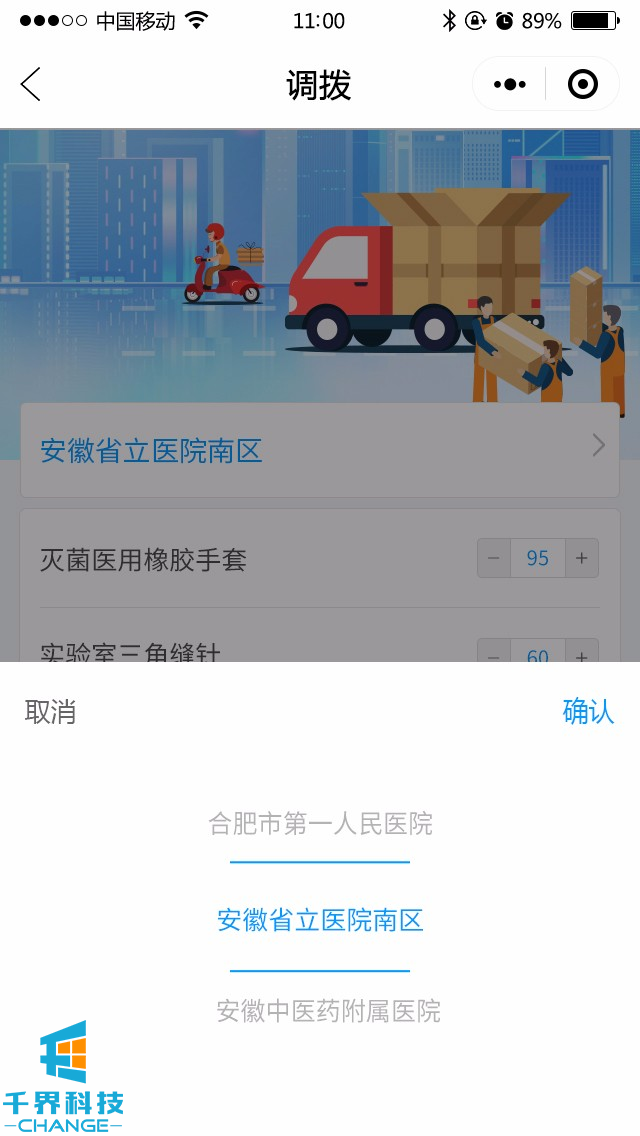Decrease 灭菌医用橡胶手套 quantity
The width and height of the screenshot is (640, 1136).
coord(494,559)
